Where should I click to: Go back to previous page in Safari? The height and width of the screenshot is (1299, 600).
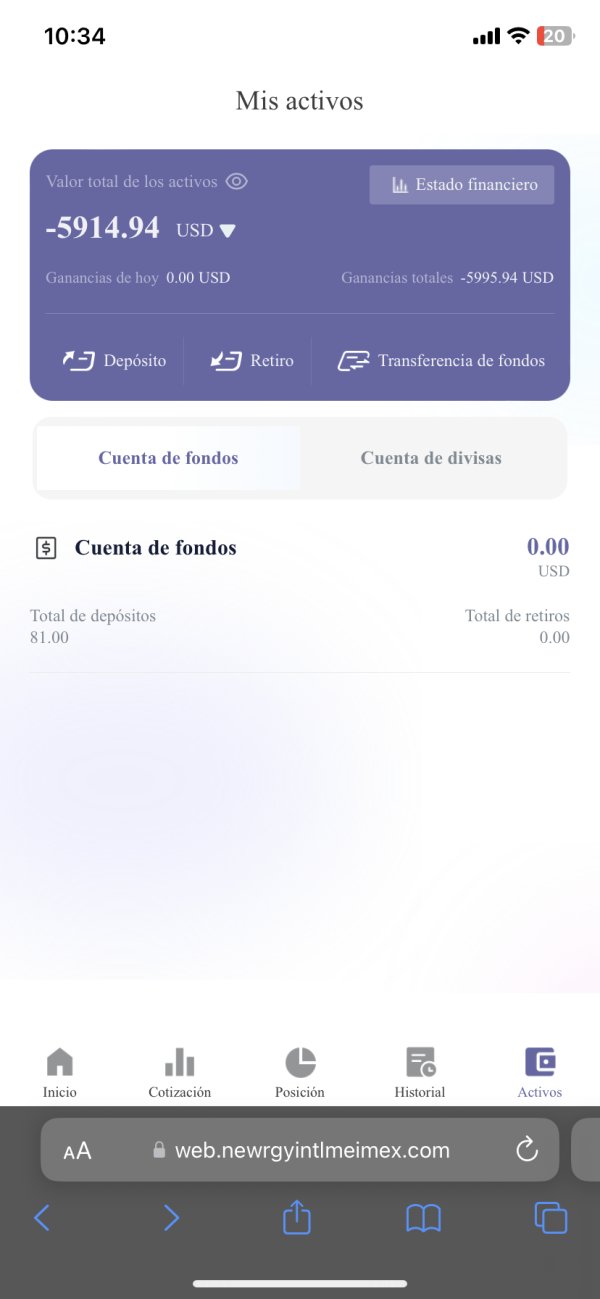(x=42, y=1217)
